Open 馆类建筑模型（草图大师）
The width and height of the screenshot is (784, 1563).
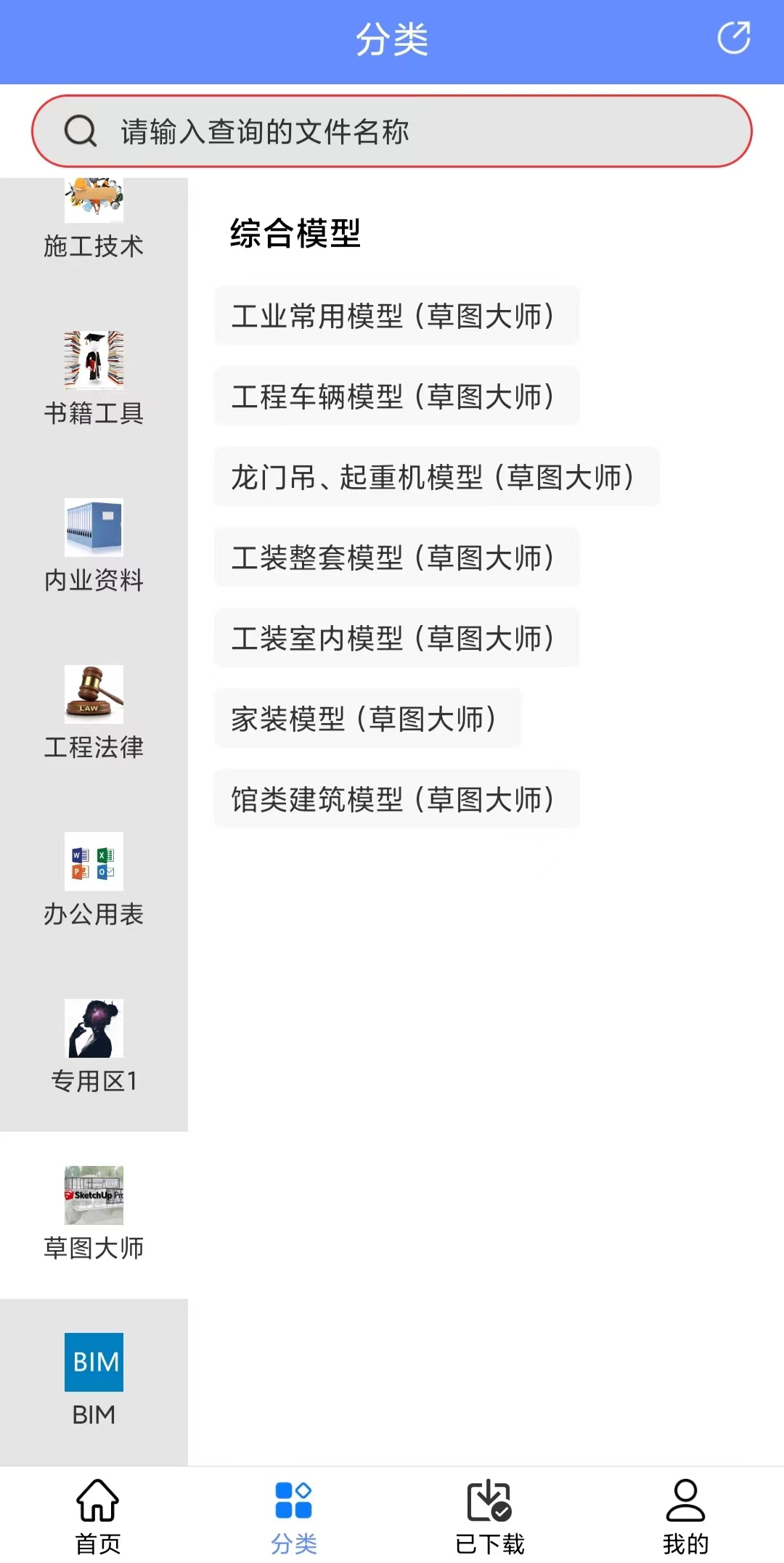click(x=396, y=799)
